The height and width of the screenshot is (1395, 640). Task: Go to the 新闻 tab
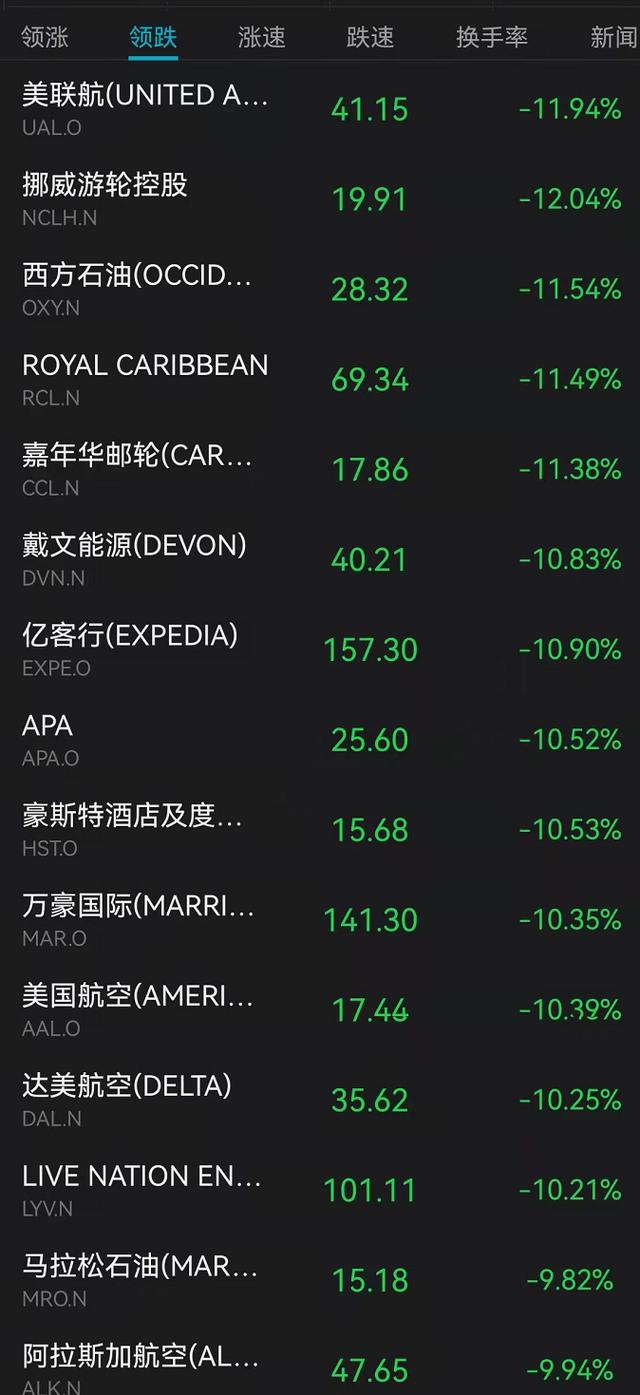coord(613,38)
